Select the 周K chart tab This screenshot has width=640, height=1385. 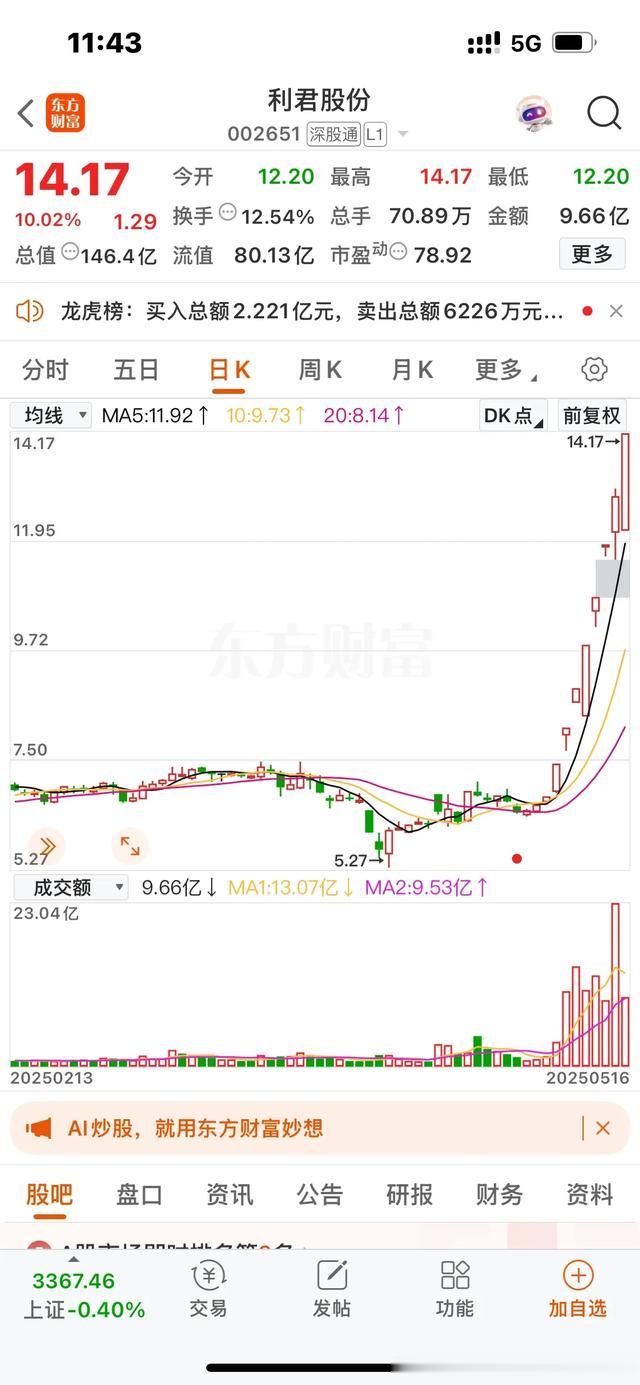(x=320, y=370)
